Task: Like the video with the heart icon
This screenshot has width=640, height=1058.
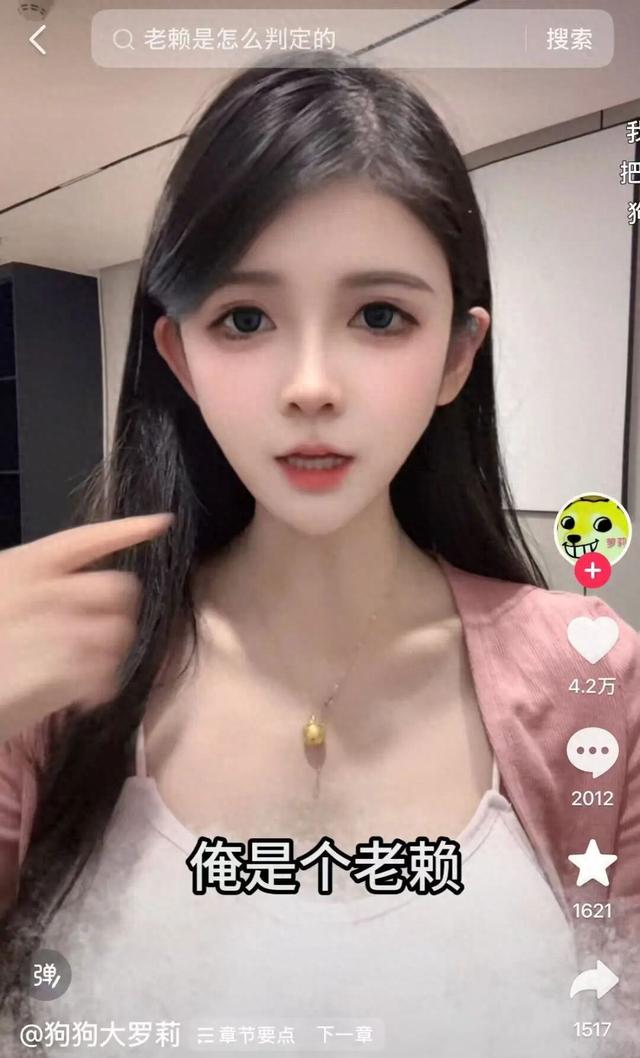Action: 592,639
